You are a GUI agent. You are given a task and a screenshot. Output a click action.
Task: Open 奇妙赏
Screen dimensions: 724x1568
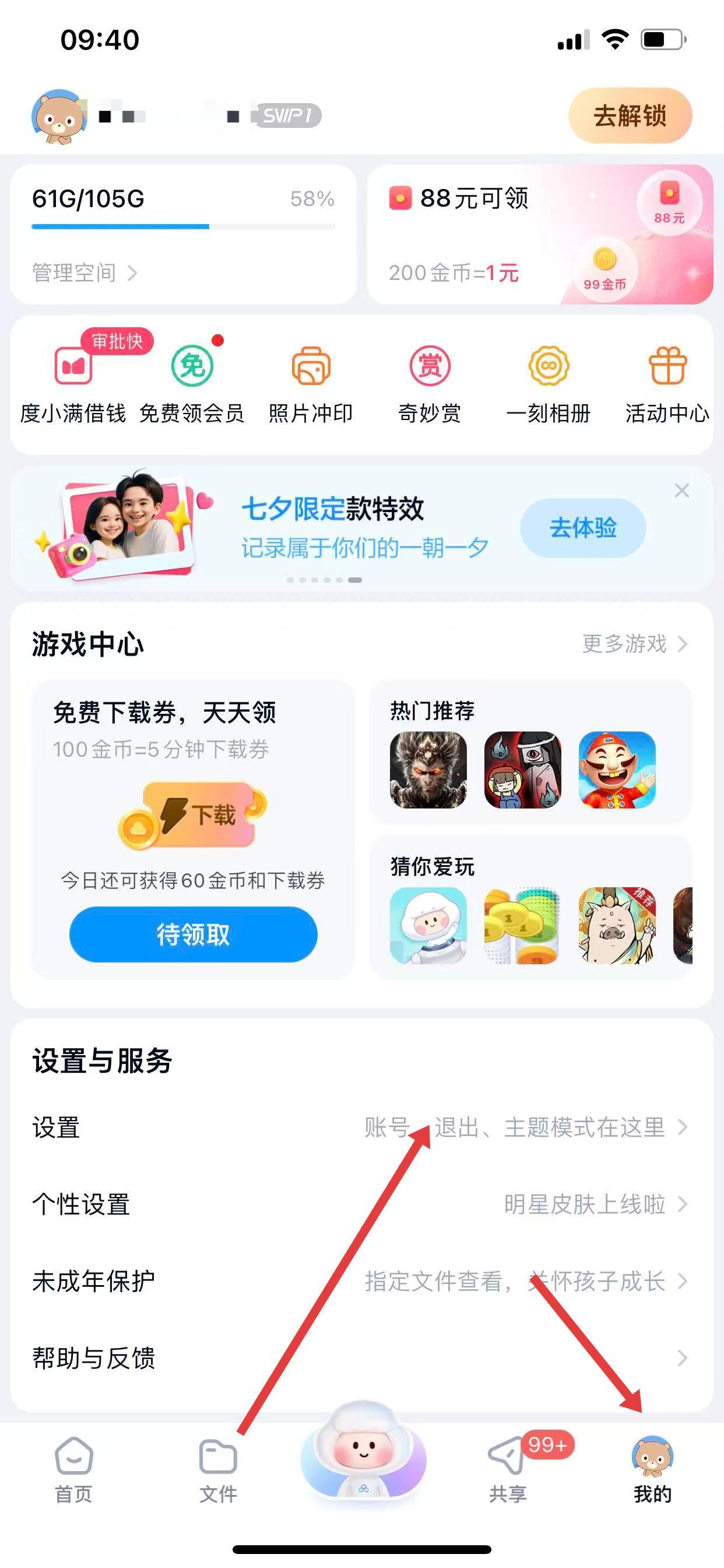[x=430, y=382]
